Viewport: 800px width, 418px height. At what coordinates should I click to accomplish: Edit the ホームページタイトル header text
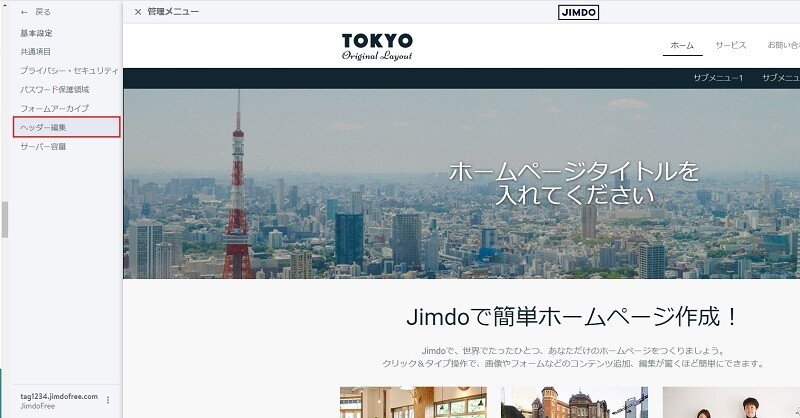(x=574, y=182)
